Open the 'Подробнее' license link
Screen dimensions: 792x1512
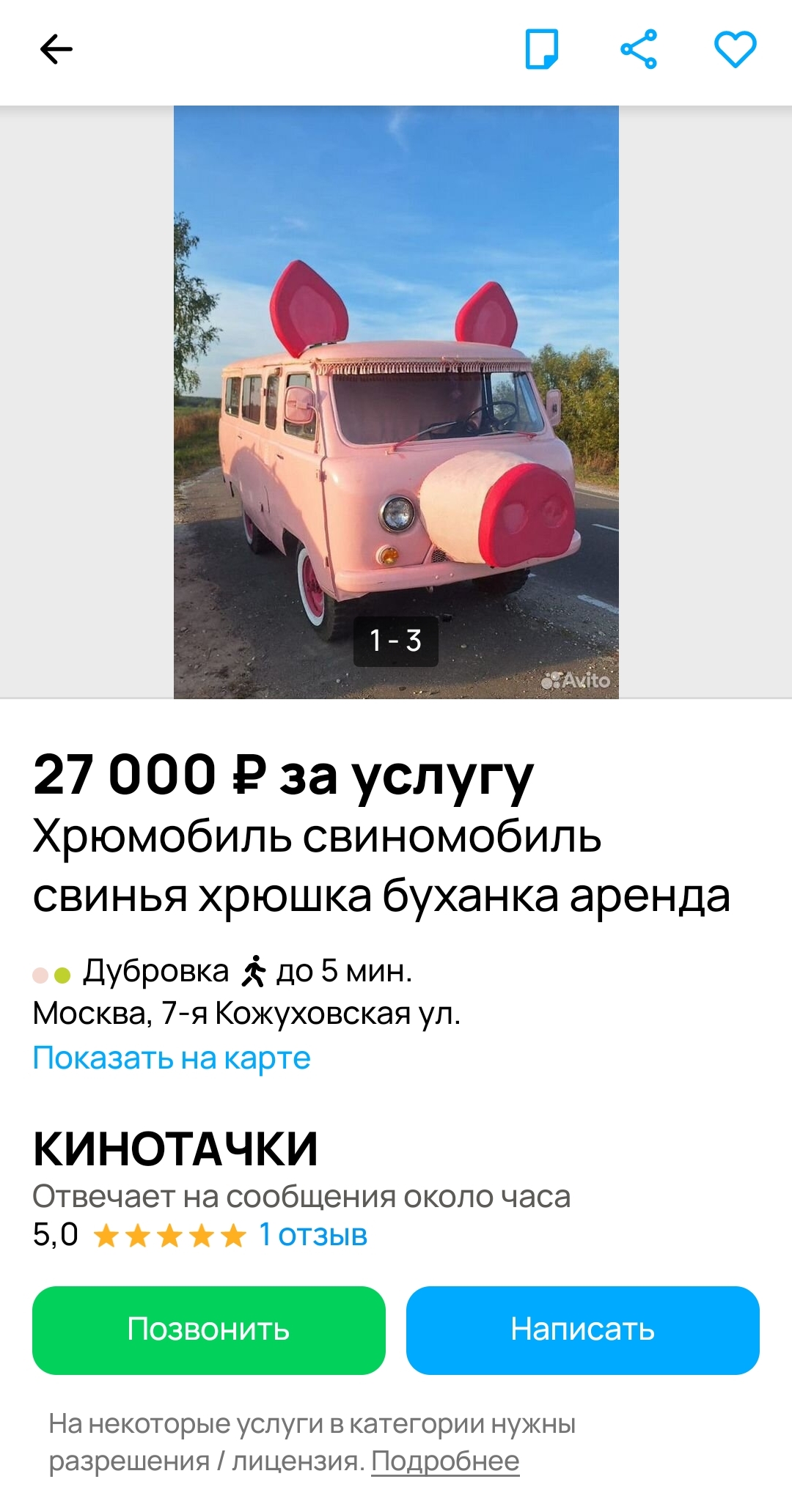tap(445, 1461)
